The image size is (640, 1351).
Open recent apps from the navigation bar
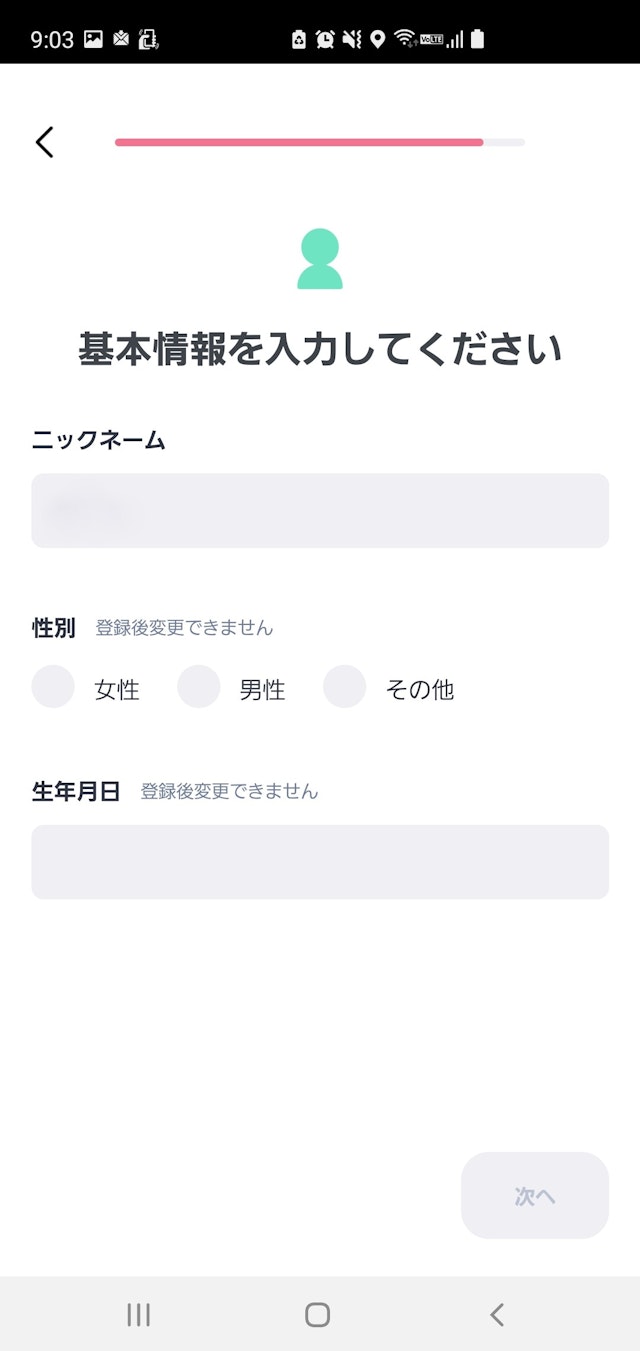click(139, 1315)
